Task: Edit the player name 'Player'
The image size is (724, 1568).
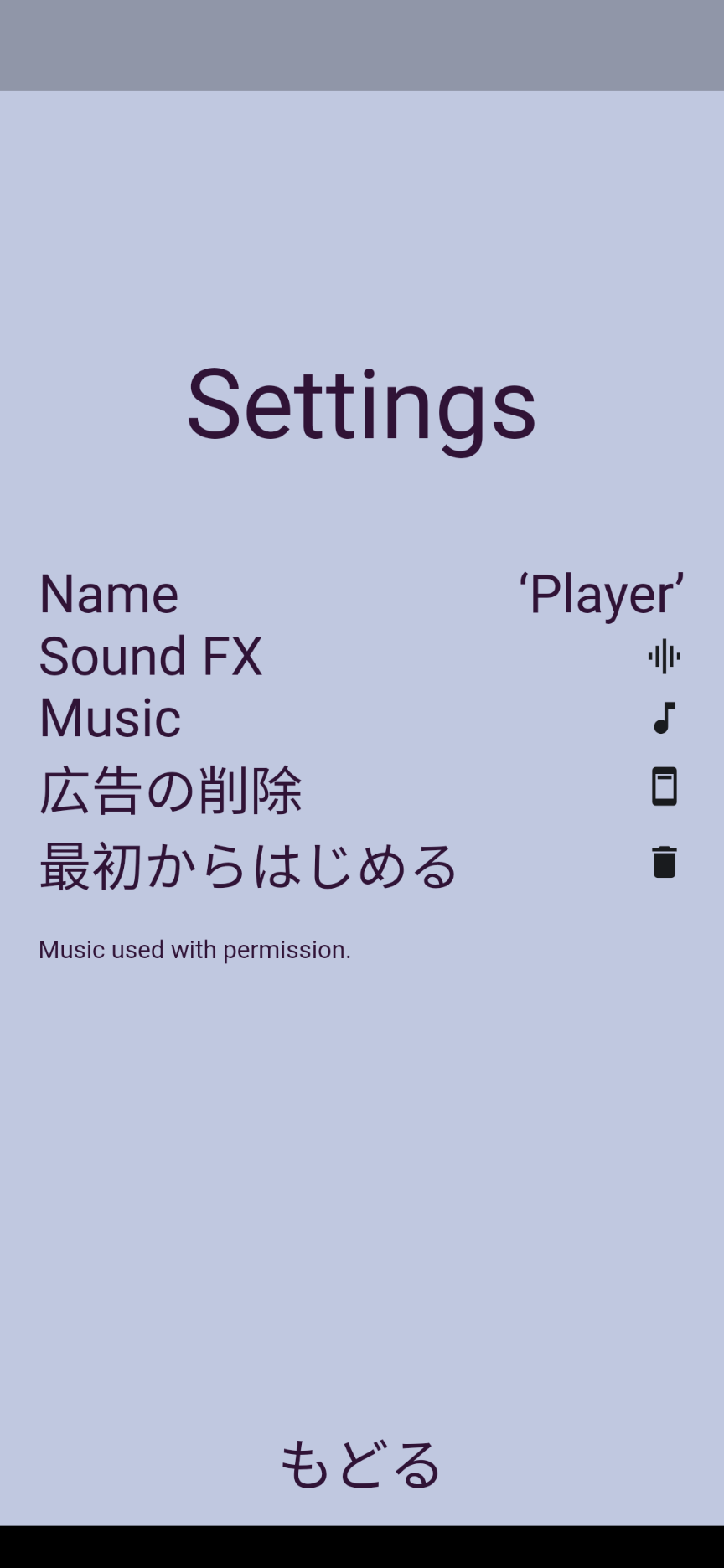Action: [x=601, y=595]
